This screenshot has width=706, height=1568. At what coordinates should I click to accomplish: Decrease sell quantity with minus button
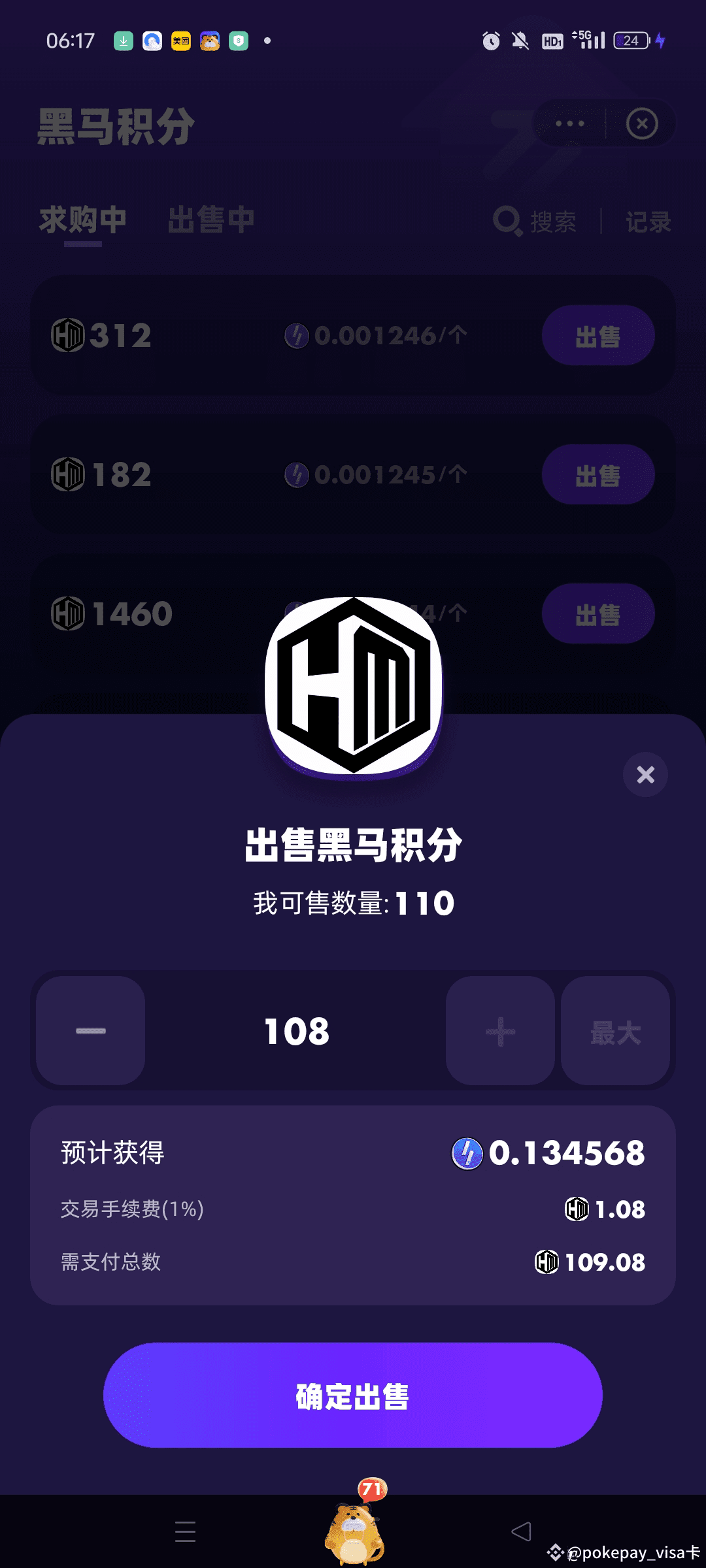[91, 1030]
